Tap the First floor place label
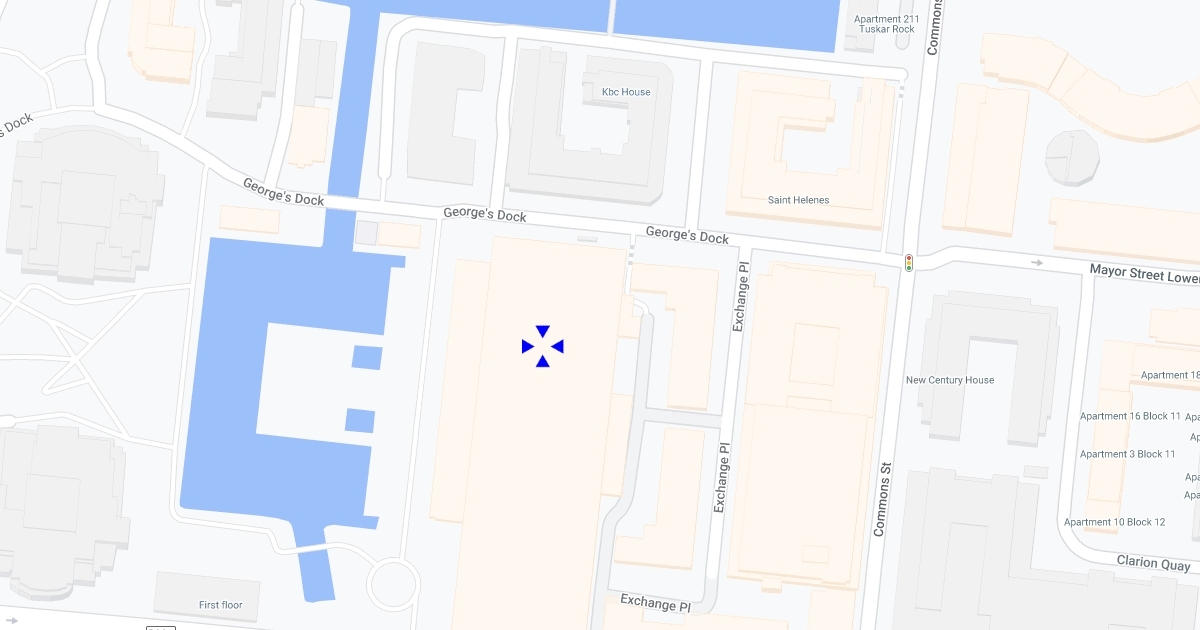This screenshot has width=1200, height=630. coord(220,605)
